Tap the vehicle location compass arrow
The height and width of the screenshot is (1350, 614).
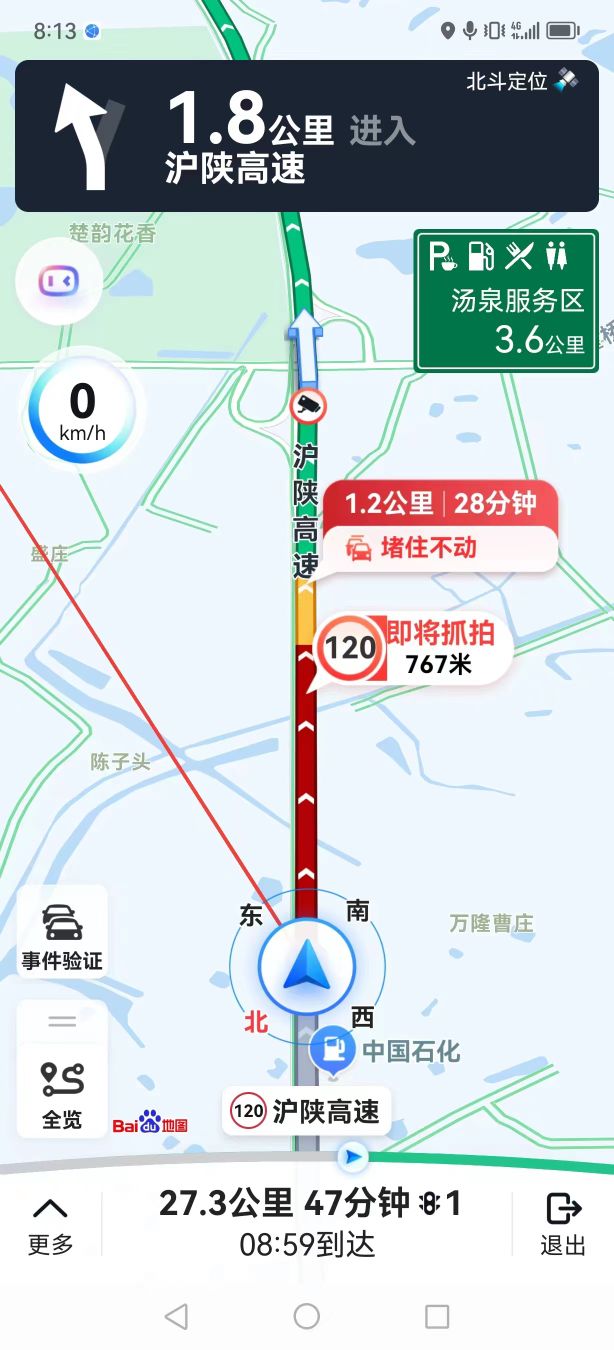point(307,966)
